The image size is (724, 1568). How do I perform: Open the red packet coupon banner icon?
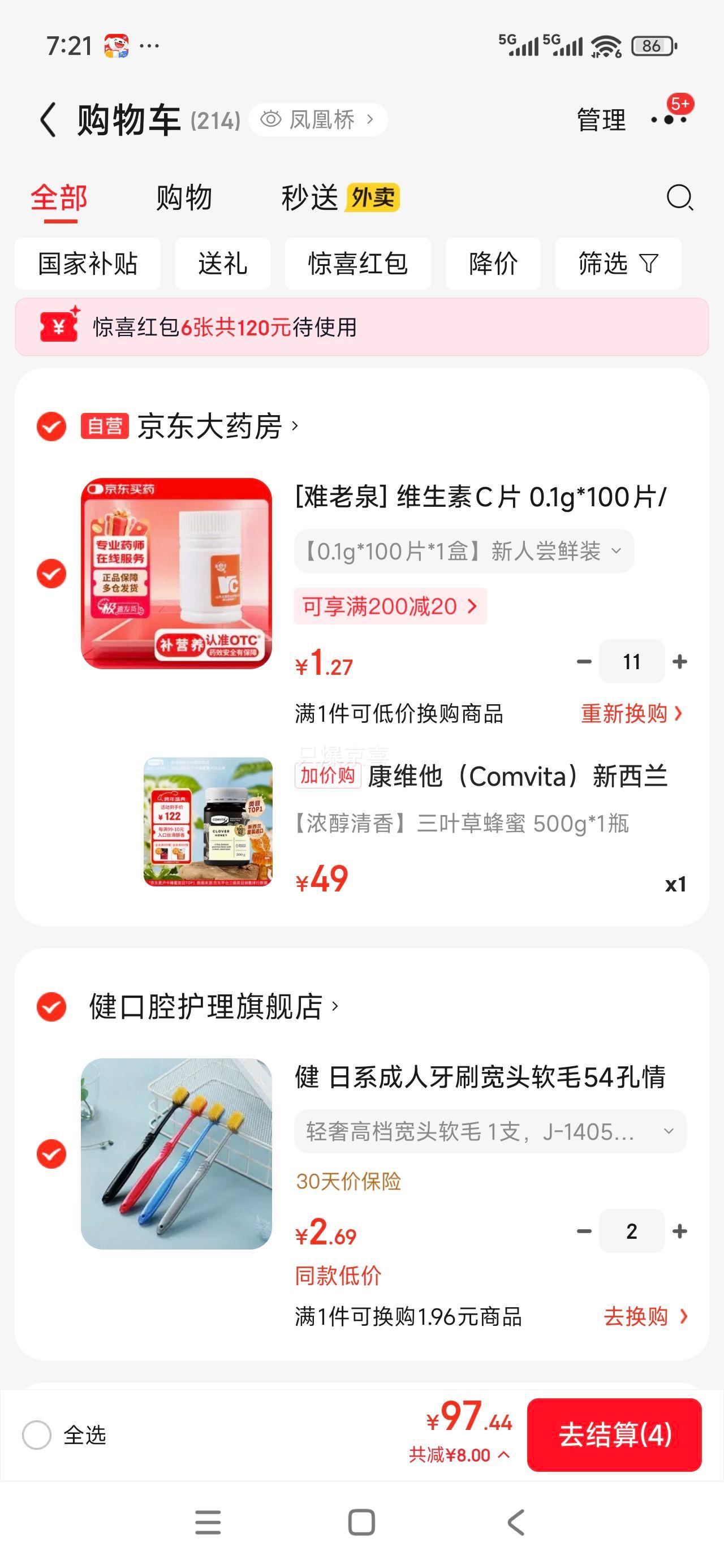tap(58, 329)
